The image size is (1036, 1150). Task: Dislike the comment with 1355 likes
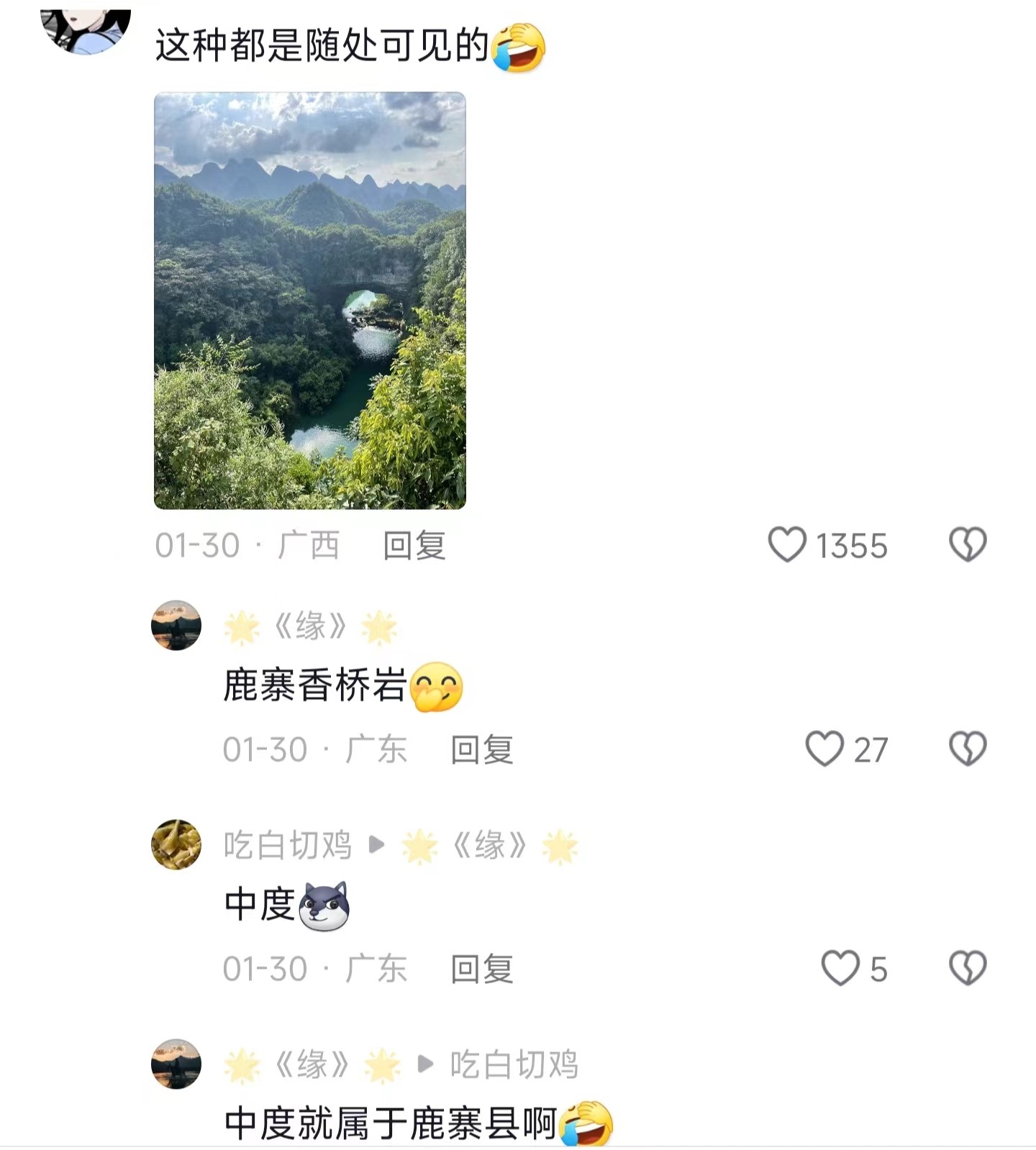click(x=968, y=544)
